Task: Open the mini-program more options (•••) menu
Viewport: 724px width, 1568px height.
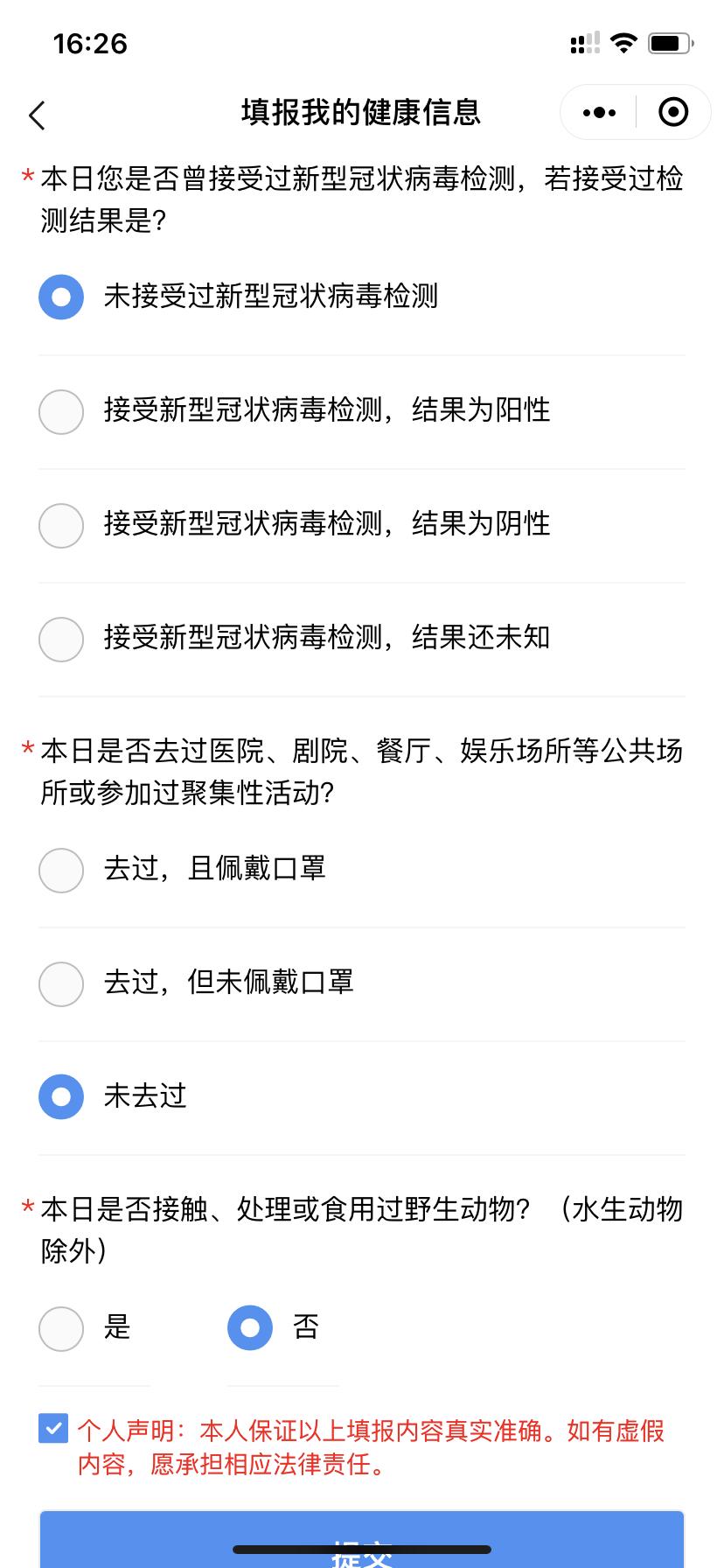Action: click(597, 112)
